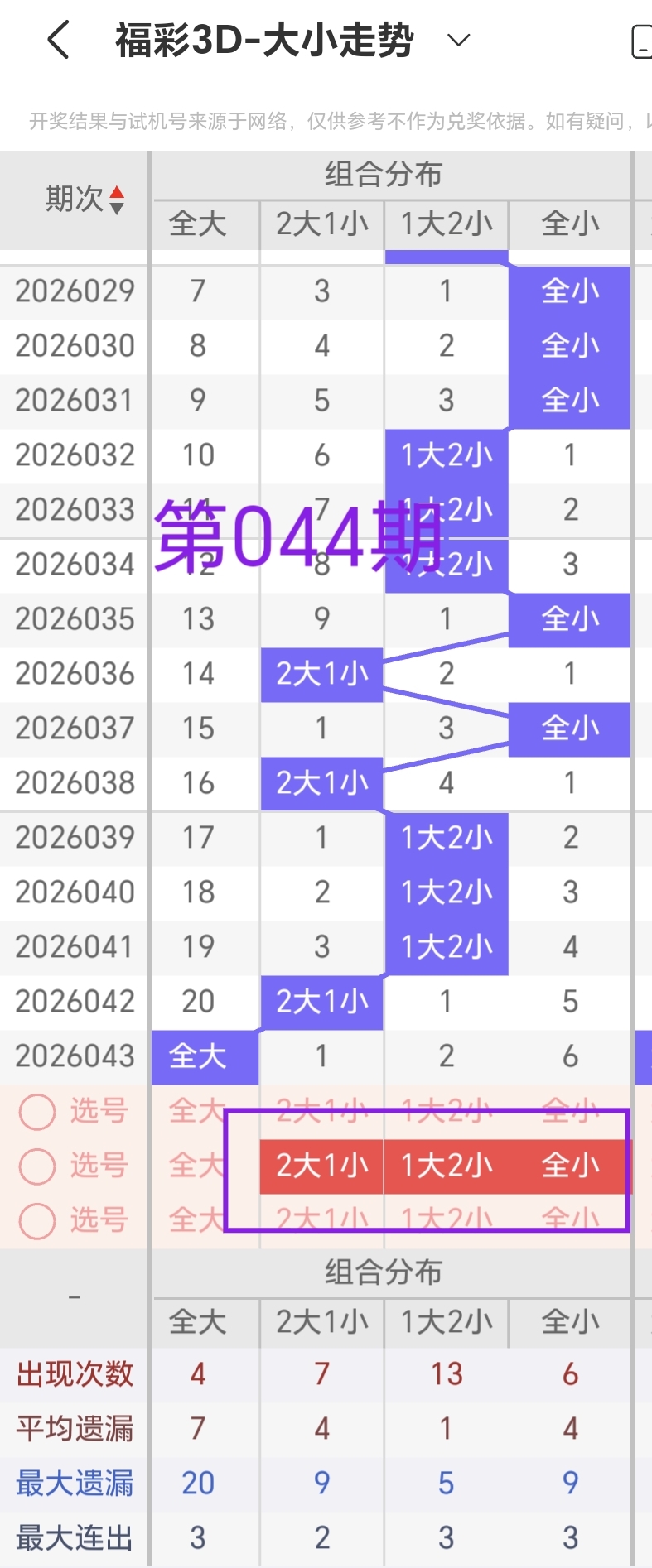The width and height of the screenshot is (652, 1568).
Task: Sort periods using the 期次 sort triangles
Action: (x=118, y=200)
